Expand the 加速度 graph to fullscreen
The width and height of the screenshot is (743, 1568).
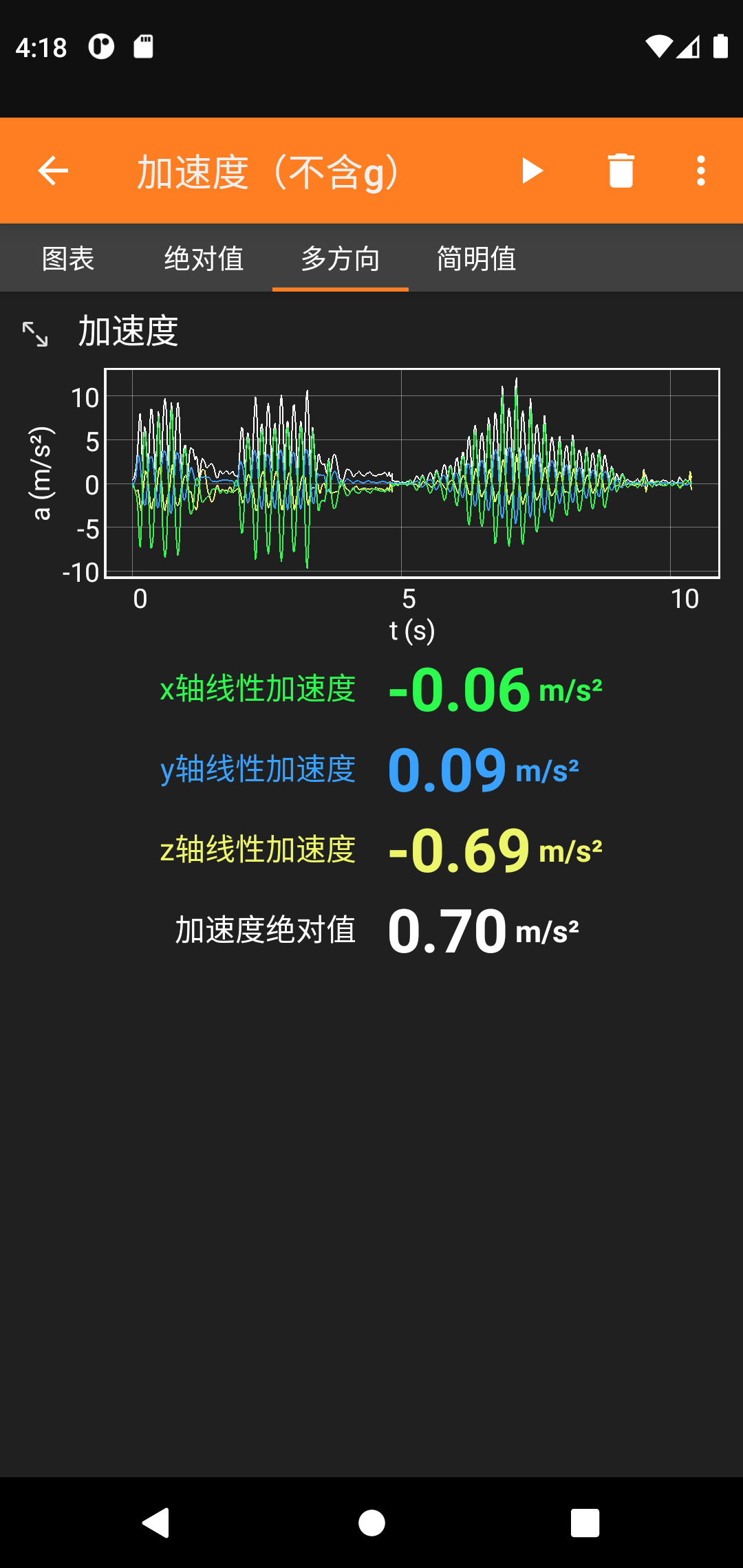[35, 334]
